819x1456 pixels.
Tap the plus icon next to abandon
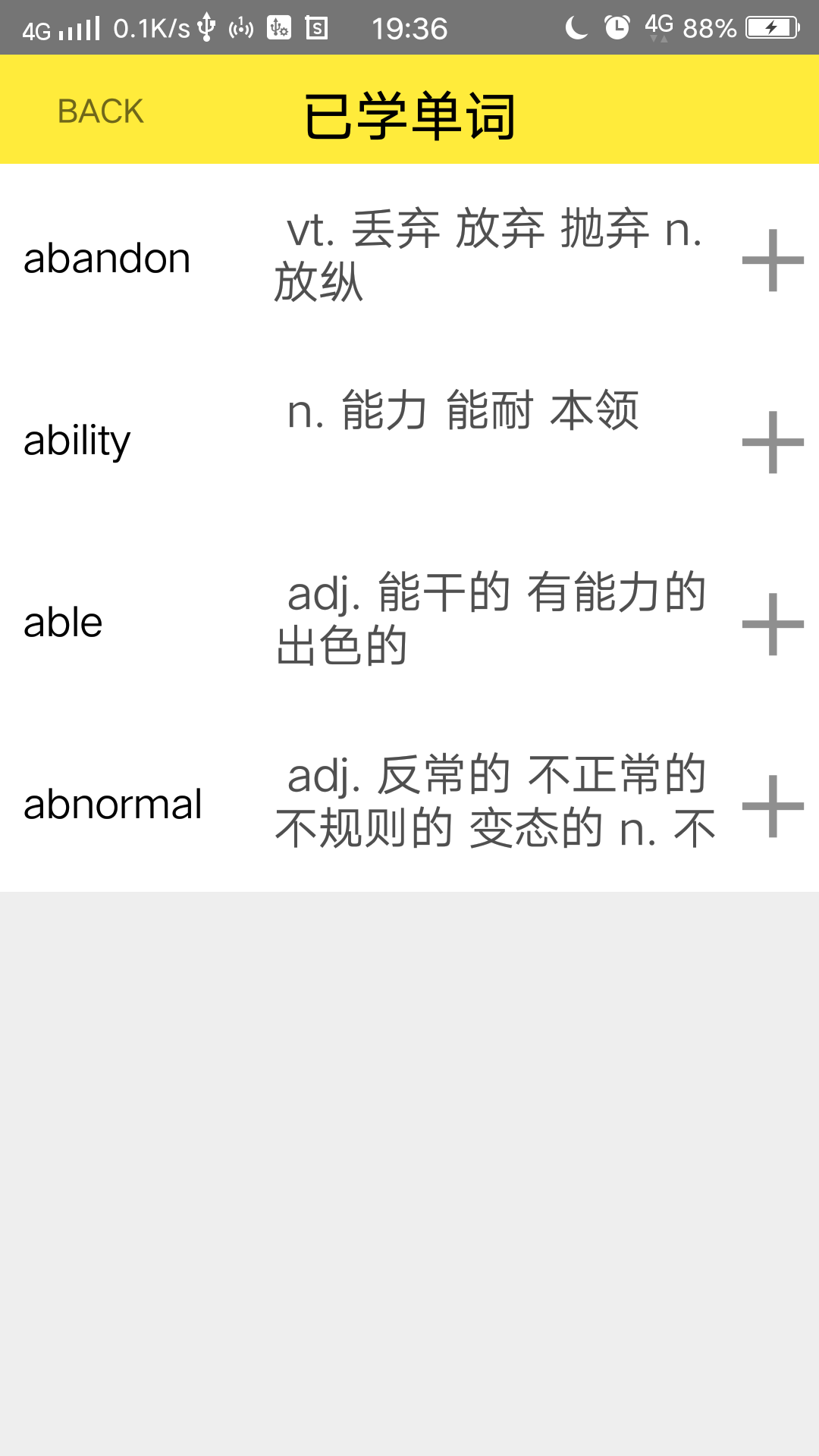click(772, 260)
